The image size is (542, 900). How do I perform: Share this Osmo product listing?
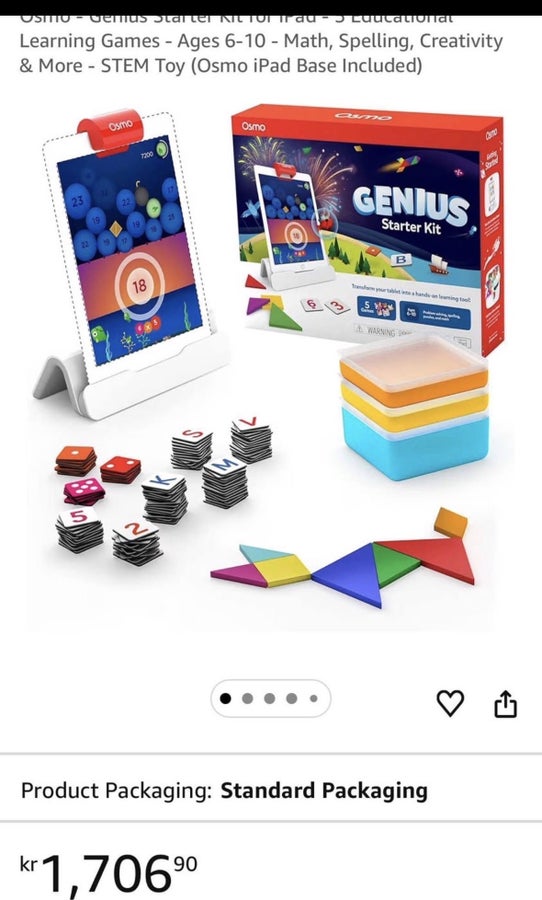(x=505, y=704)
